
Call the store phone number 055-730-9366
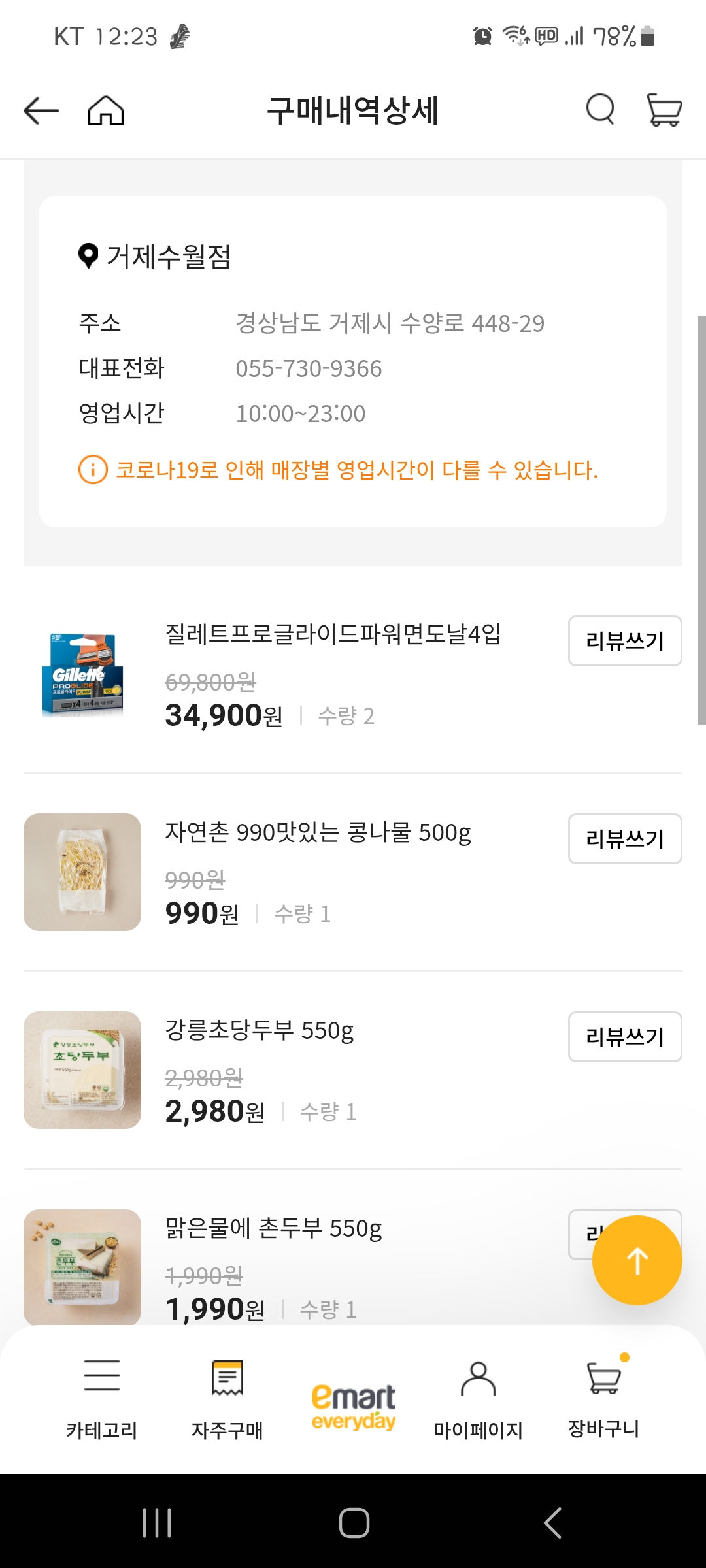[x=309, y=368]
